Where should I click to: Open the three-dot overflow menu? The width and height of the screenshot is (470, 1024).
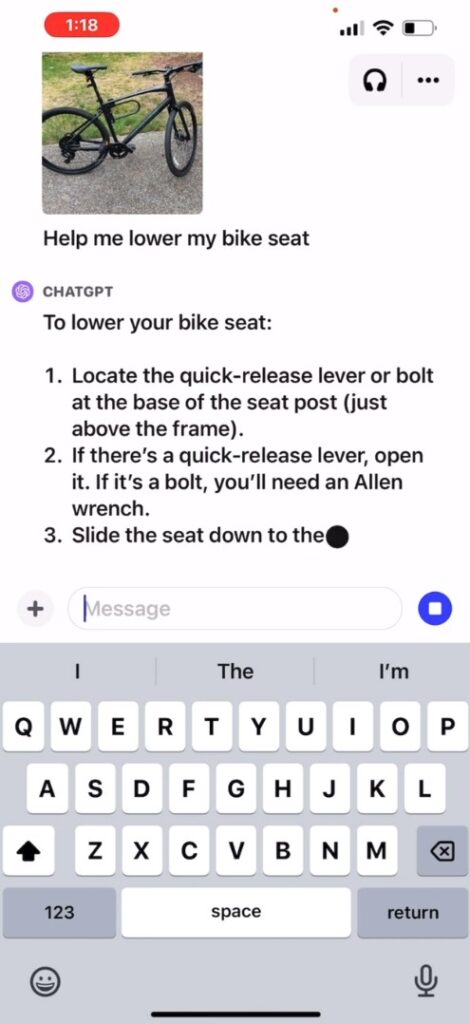(x=428, y=81)
